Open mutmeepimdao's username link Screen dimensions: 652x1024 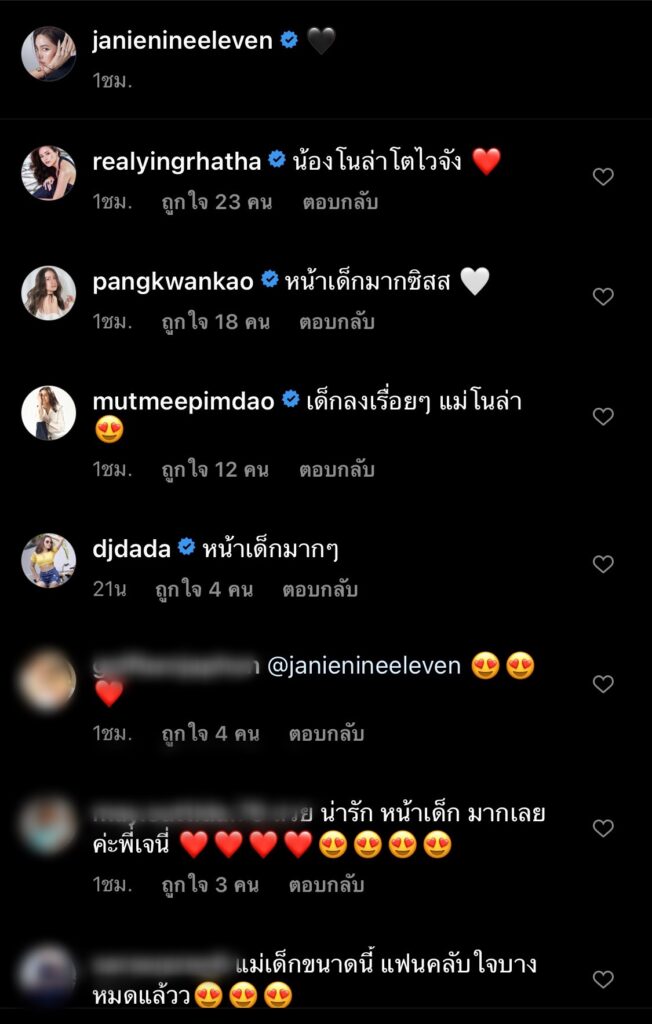tap(183, 401)
